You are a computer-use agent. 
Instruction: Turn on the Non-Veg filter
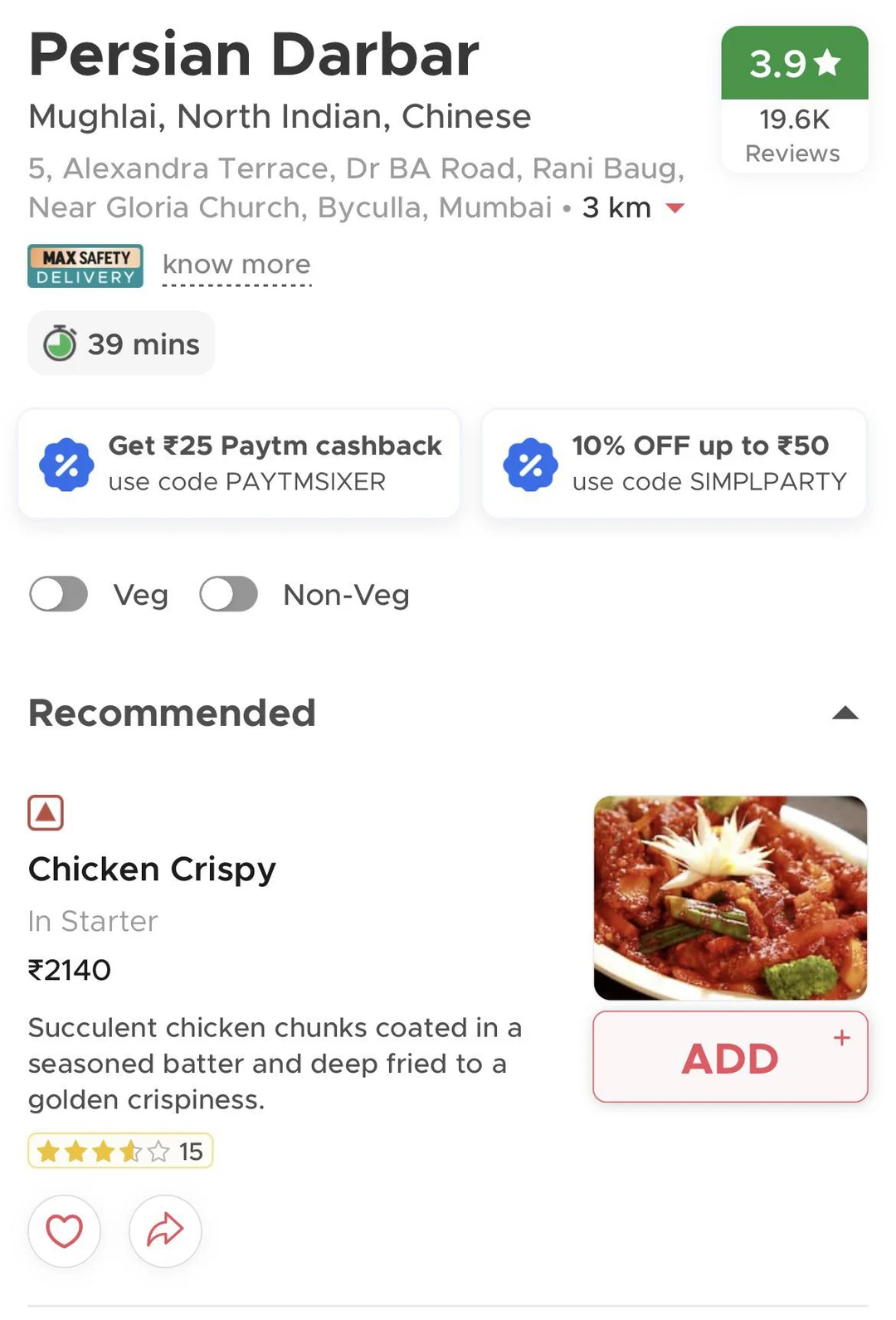(229, 595)
